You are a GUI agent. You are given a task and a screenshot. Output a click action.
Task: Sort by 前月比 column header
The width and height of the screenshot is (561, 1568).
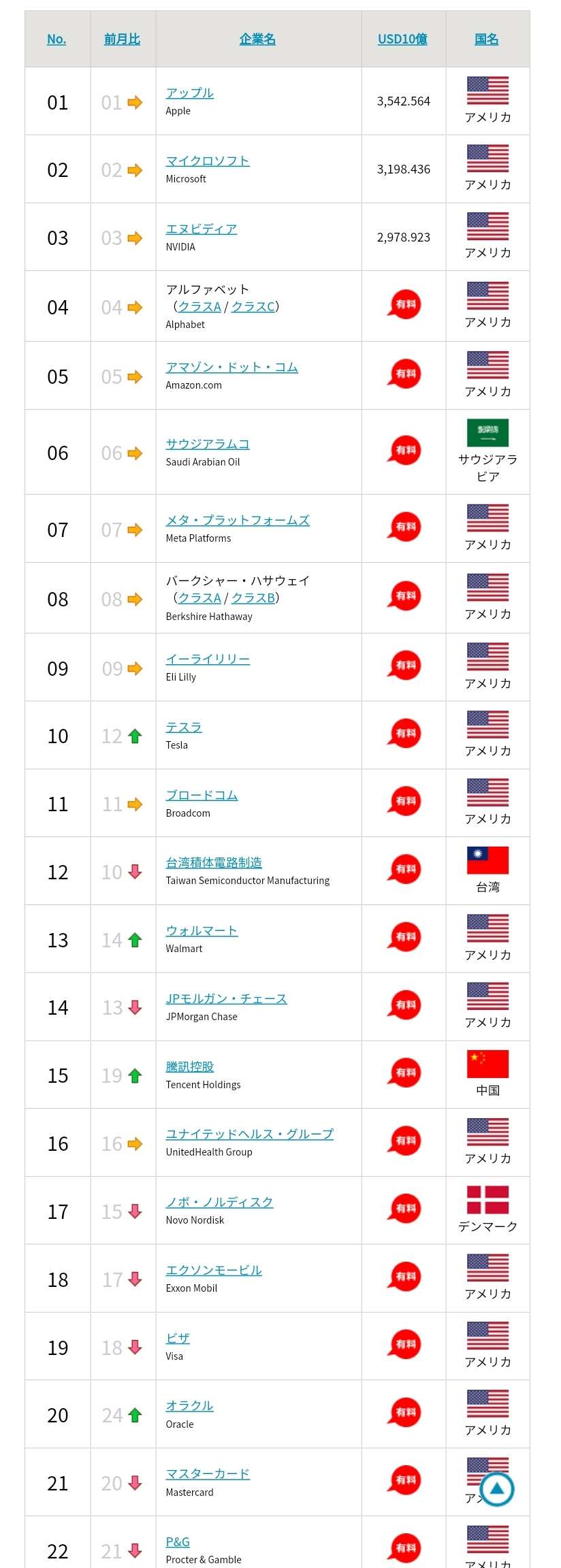(122, 39)
